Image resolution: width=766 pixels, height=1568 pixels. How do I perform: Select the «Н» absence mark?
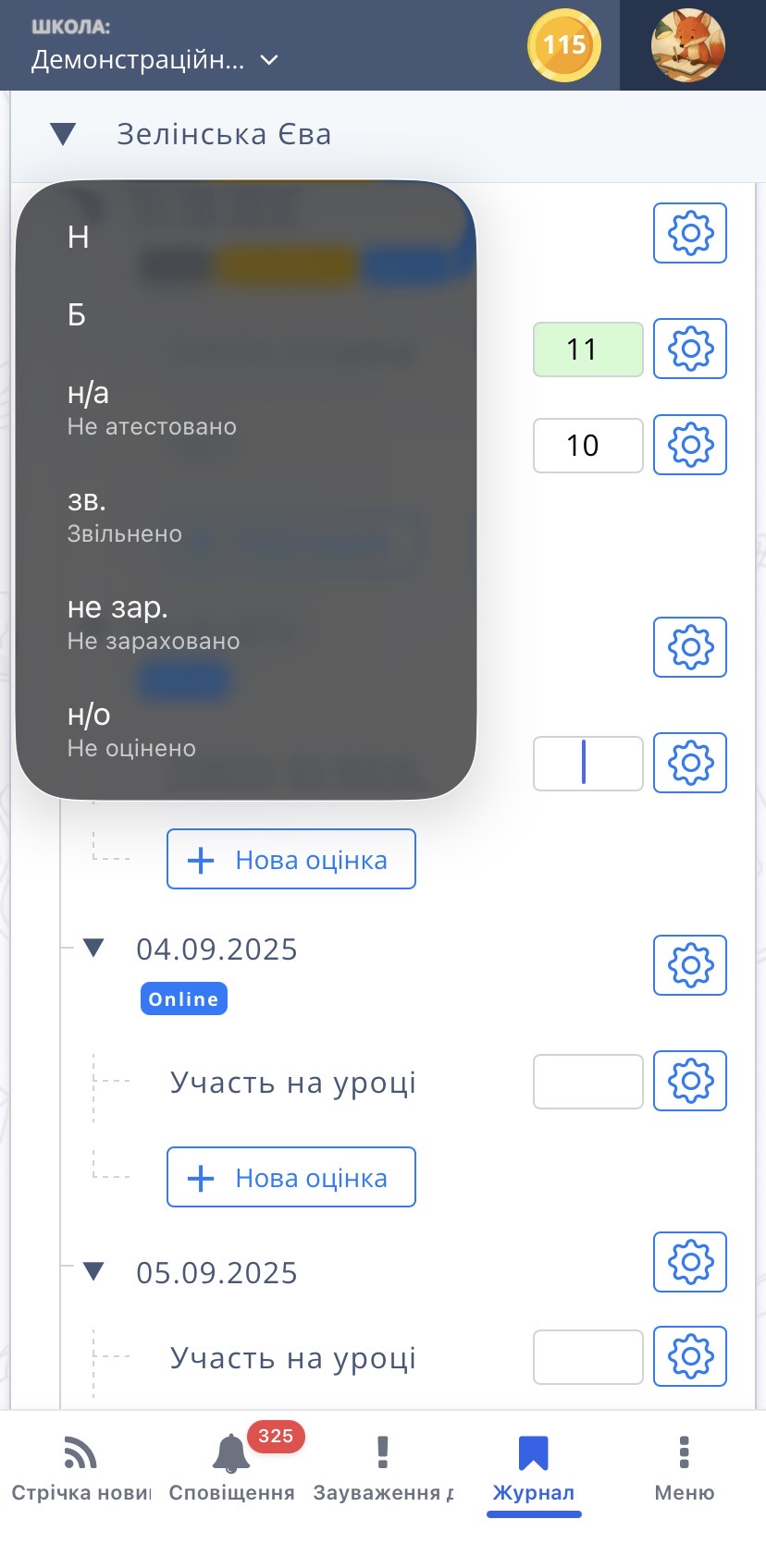coord(79,237)
